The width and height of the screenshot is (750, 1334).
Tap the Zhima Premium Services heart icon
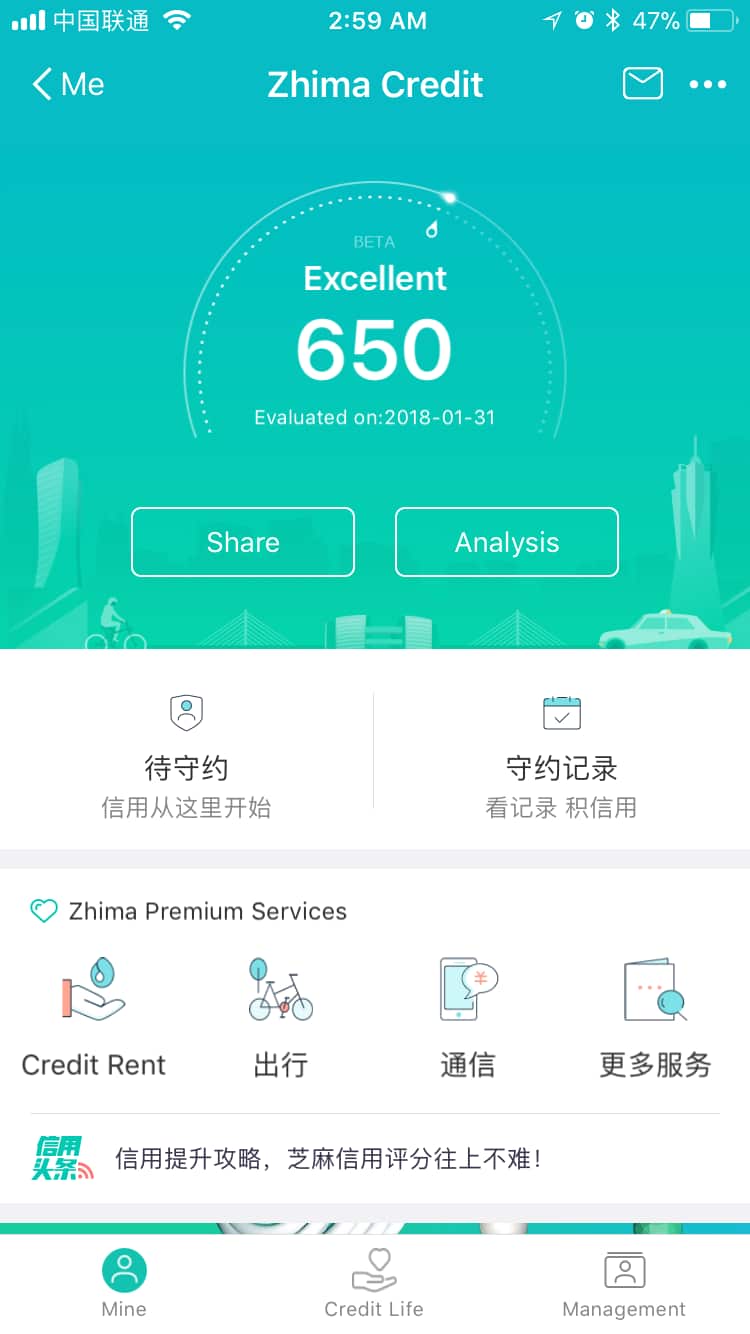coord(44,911)
